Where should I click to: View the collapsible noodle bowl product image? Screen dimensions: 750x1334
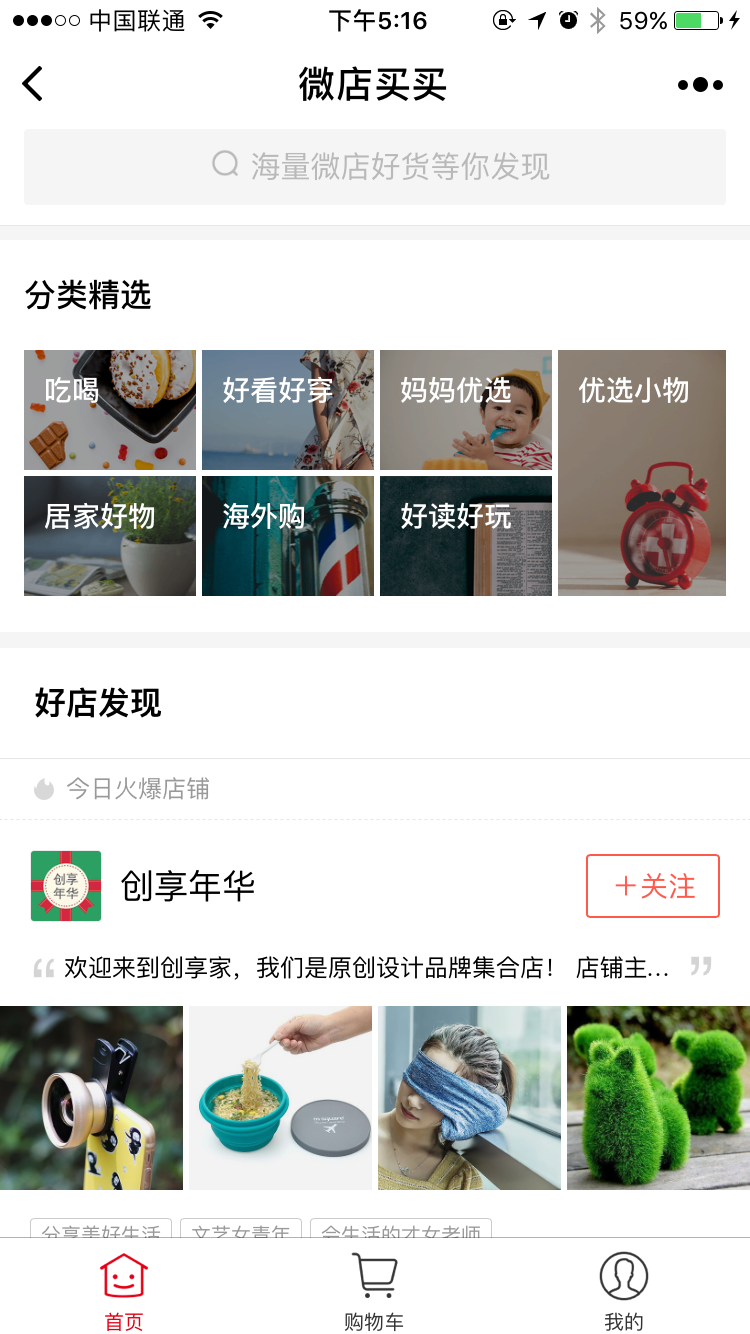point(280,1098)
